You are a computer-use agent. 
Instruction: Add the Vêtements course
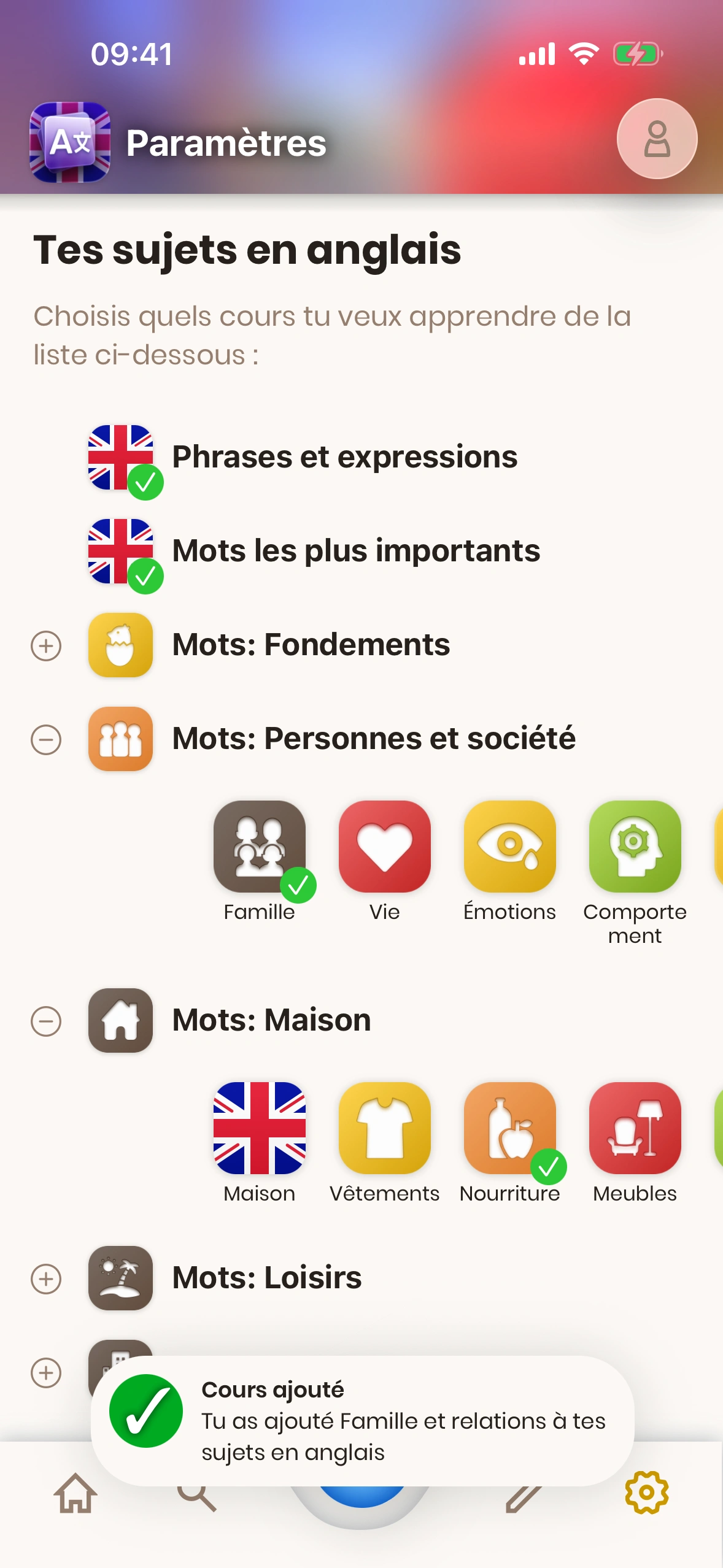click(385, 1128)
